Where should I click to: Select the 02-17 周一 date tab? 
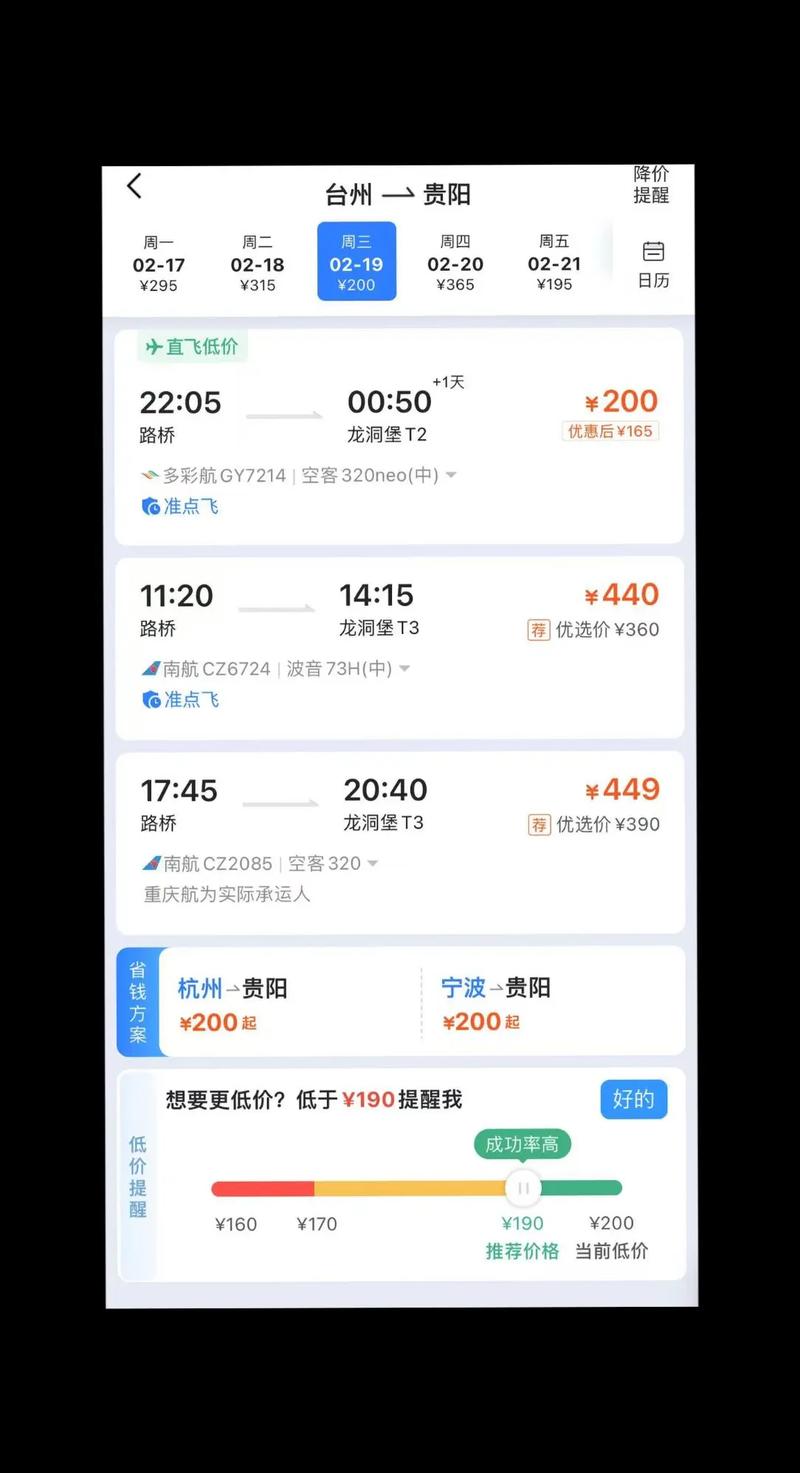pyautogui.click(x=158, y=261)
